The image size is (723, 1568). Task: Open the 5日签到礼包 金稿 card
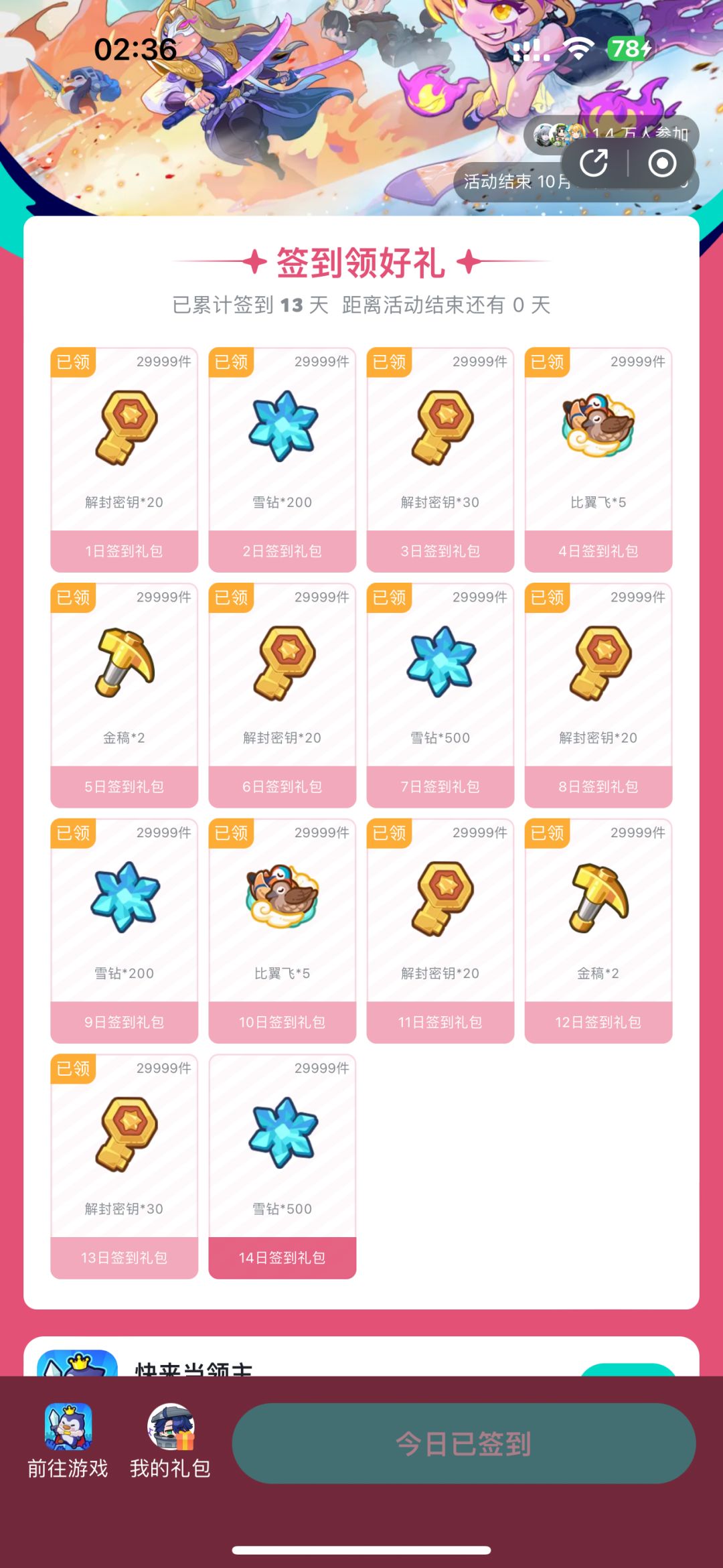click(x=124, y=695)
